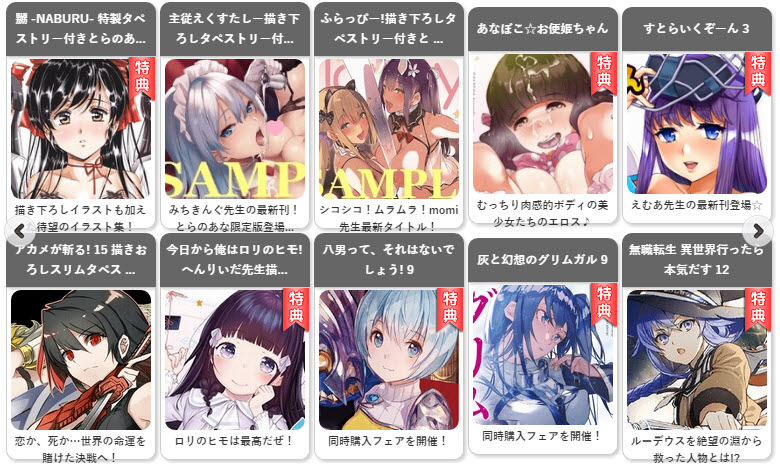Open the 灰と幻想のグリムガル 9 card

tap(542, 358)
